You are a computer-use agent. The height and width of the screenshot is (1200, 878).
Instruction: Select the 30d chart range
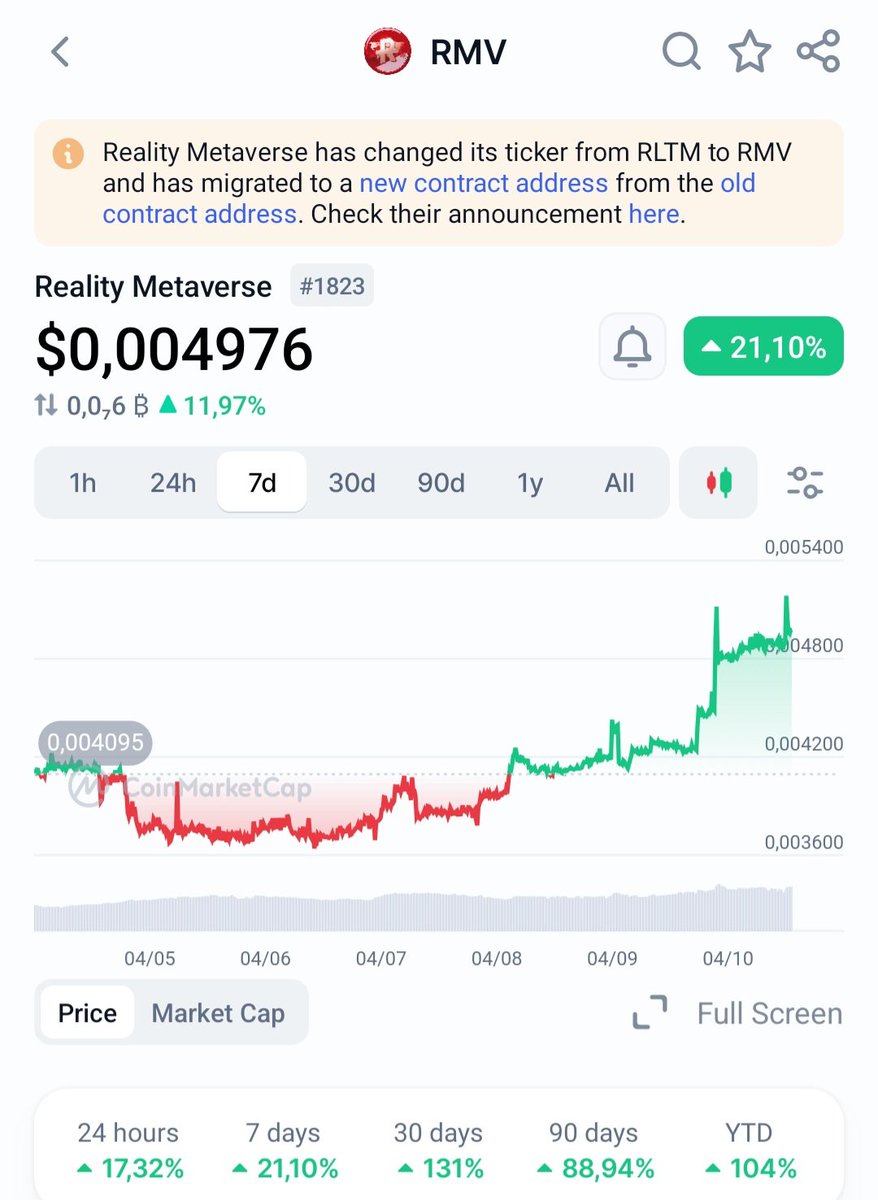(352, 483)
